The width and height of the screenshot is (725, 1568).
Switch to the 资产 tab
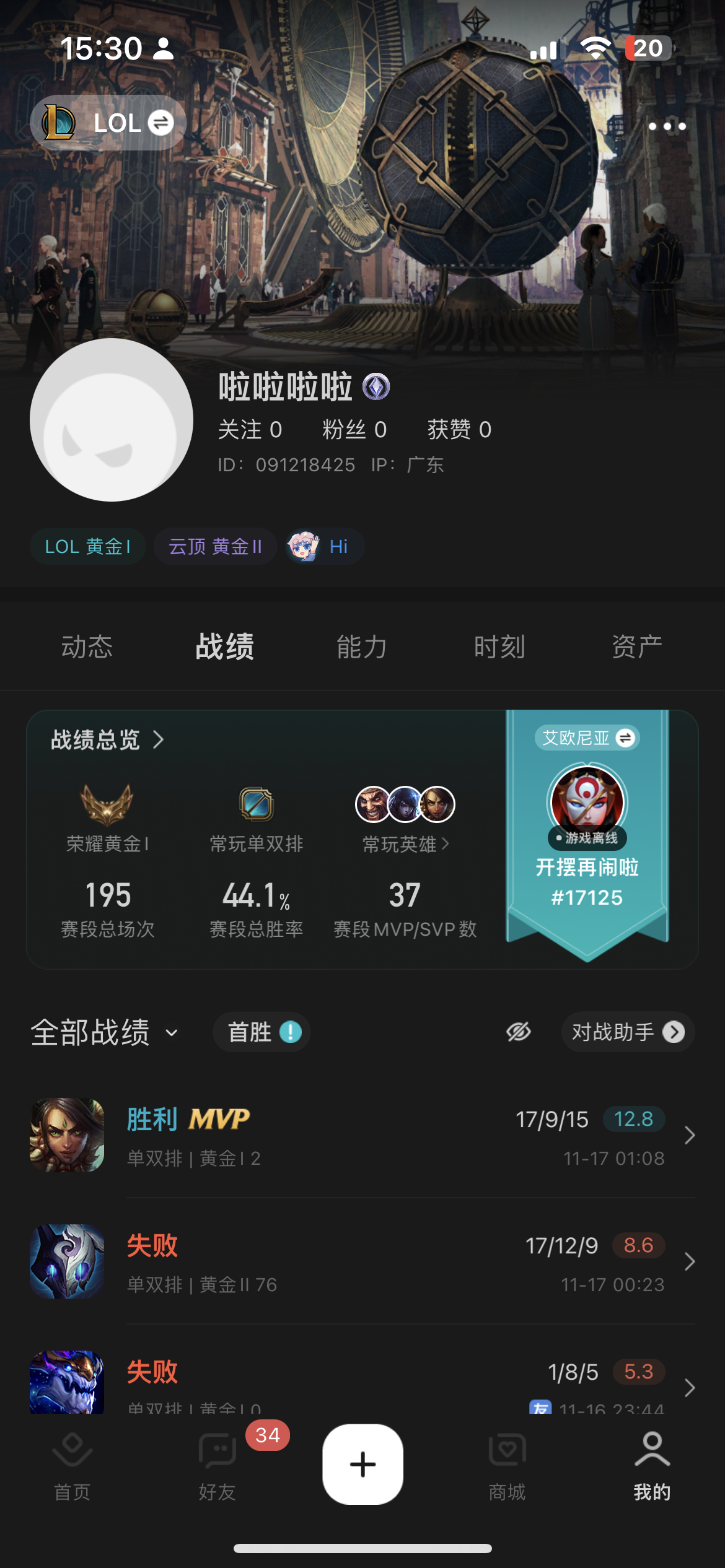coord(636,647)
